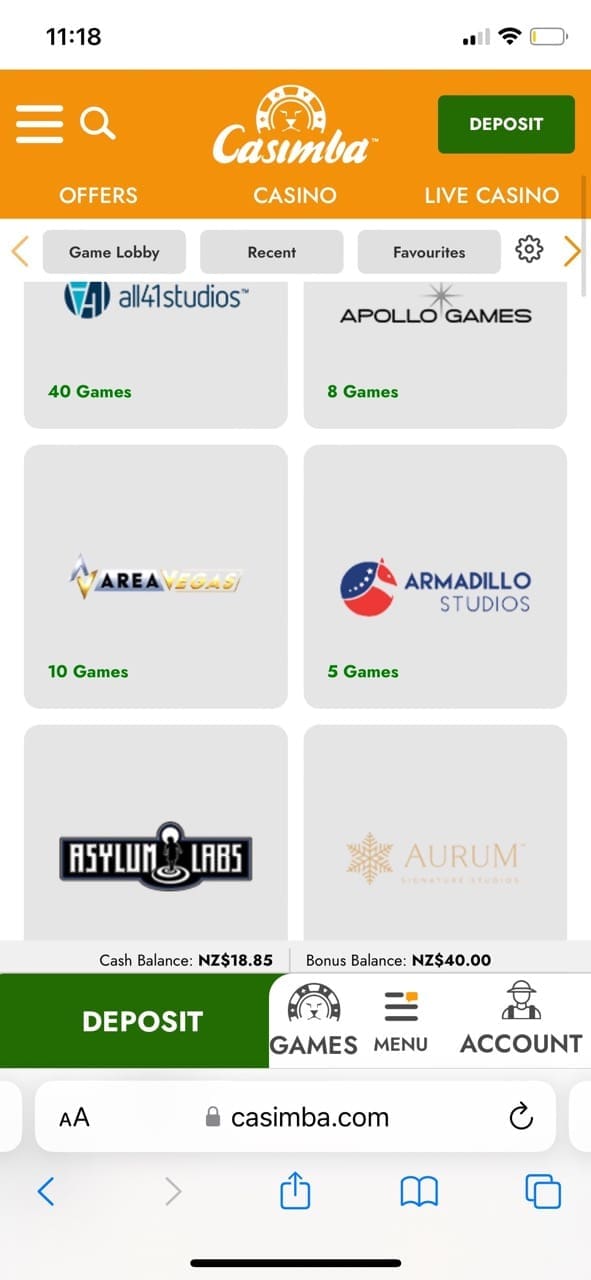Screen dimensions: 591x1280
Task: Select the Favourites chip
Action: 429,252
